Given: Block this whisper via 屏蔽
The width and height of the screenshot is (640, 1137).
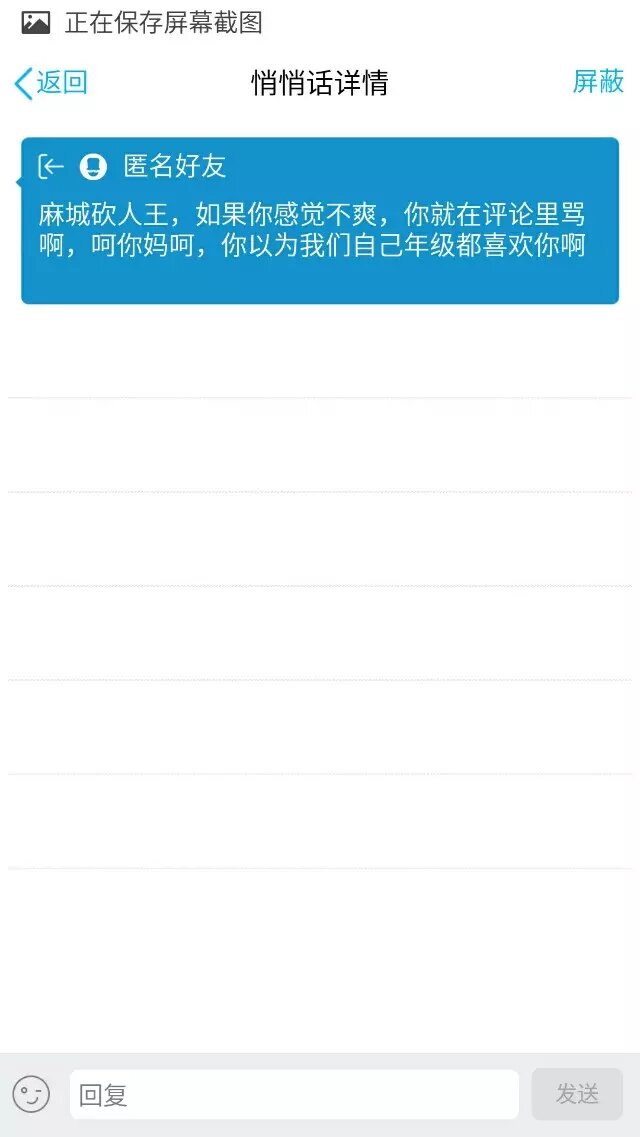Looking at the screenshot, I should 598,82.
